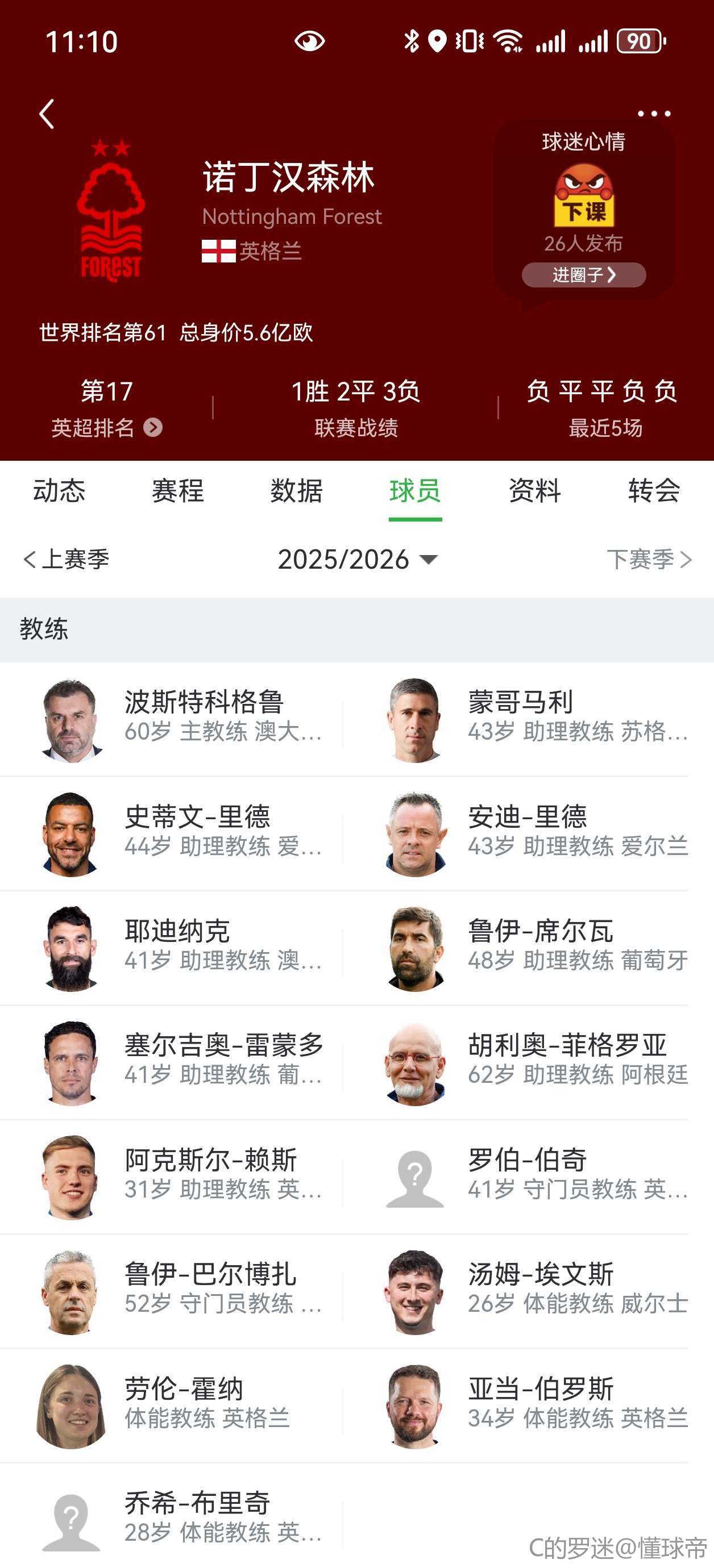This screenshot has height=1568, width=714.
Task: Go to the previous season 上赛季
Action: point(67,560)
